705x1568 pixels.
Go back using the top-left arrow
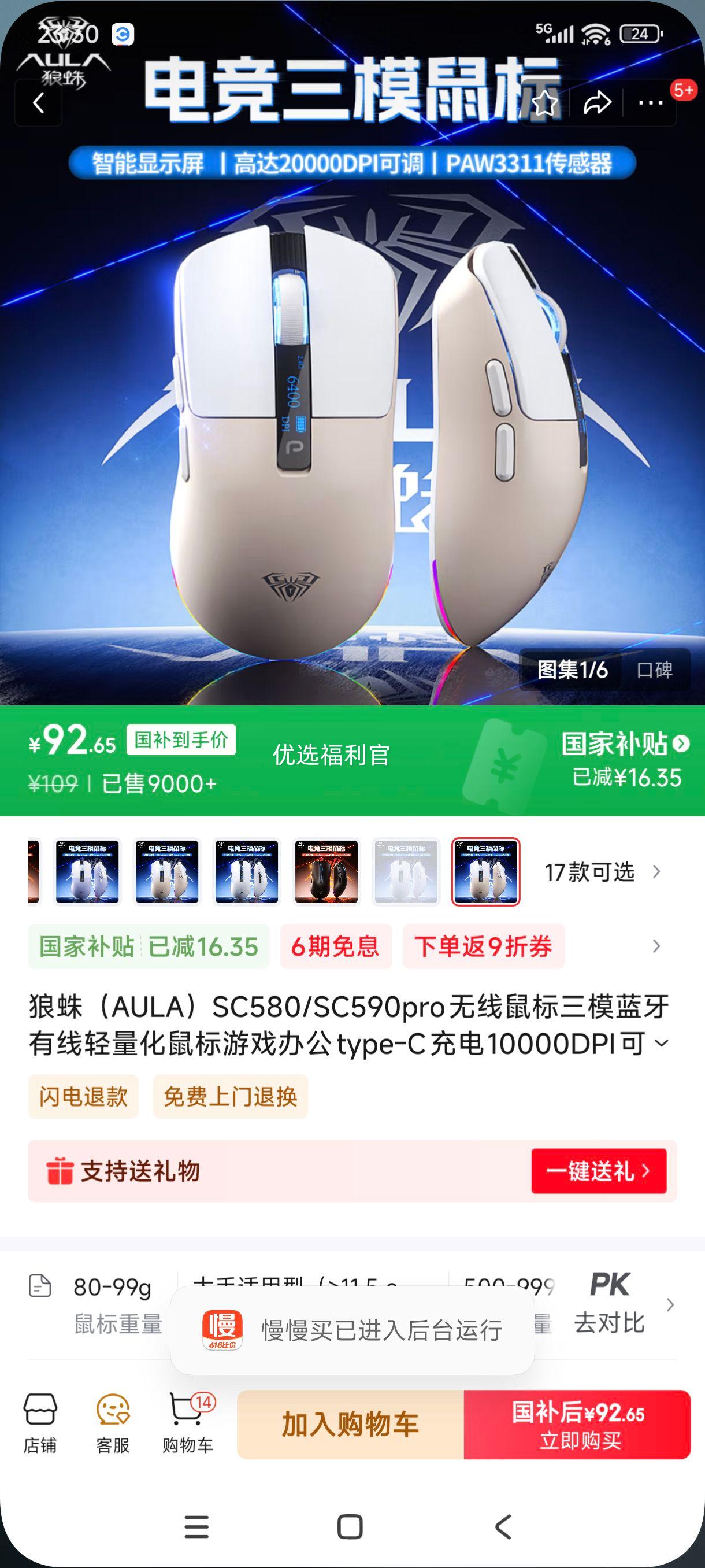38,103
